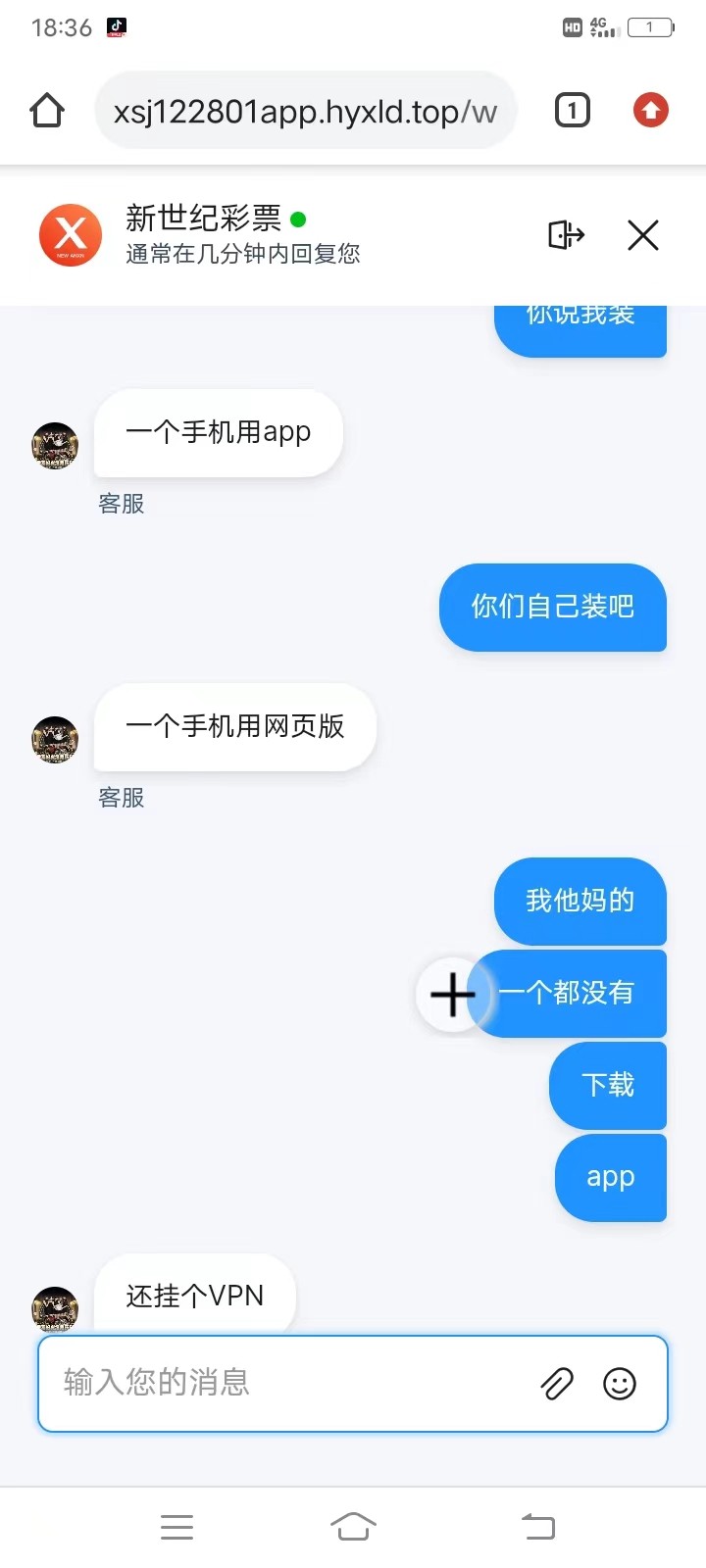
Task: Open the browser tab switcher
Action: [x=573, y=111]
